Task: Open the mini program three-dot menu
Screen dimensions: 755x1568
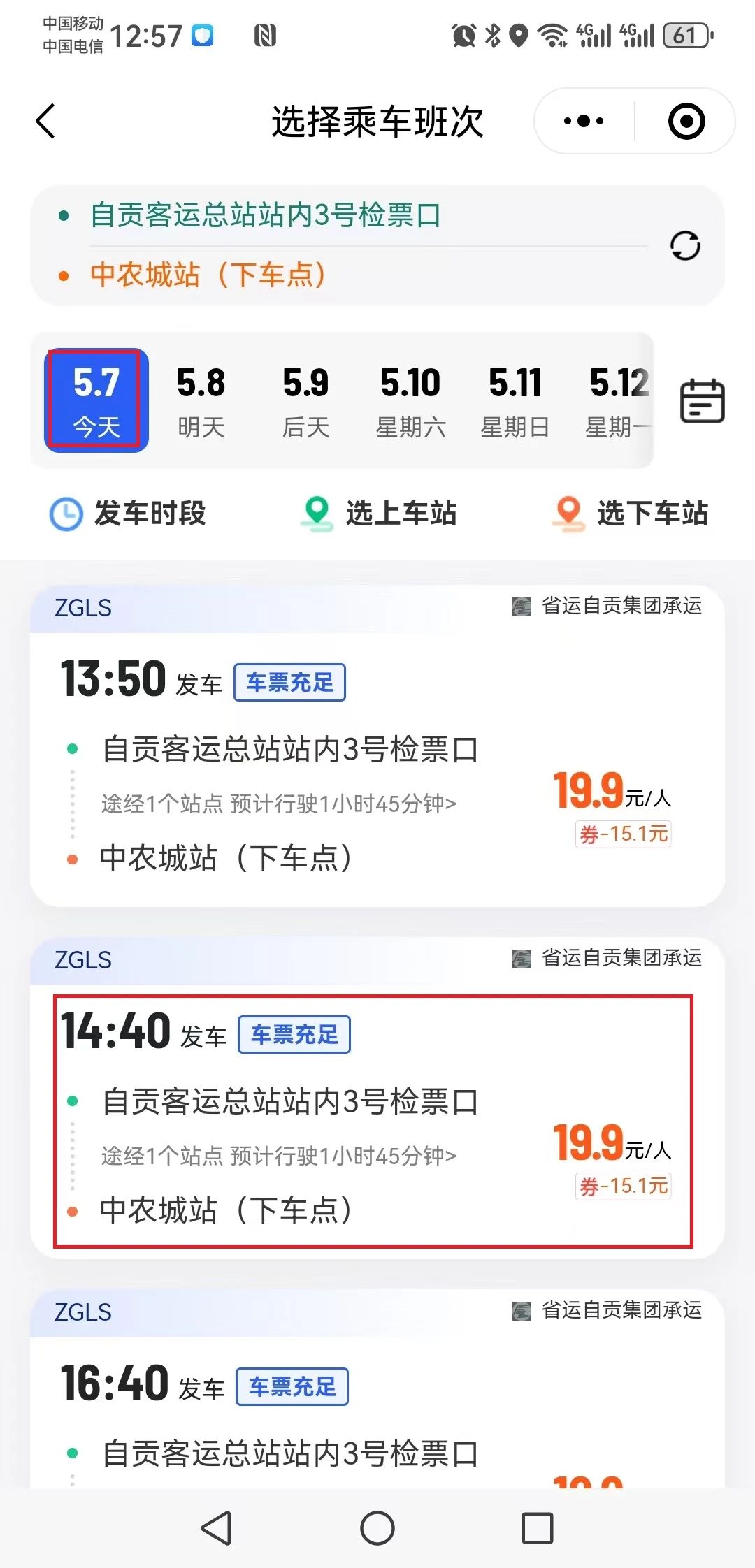Action: 584,122
